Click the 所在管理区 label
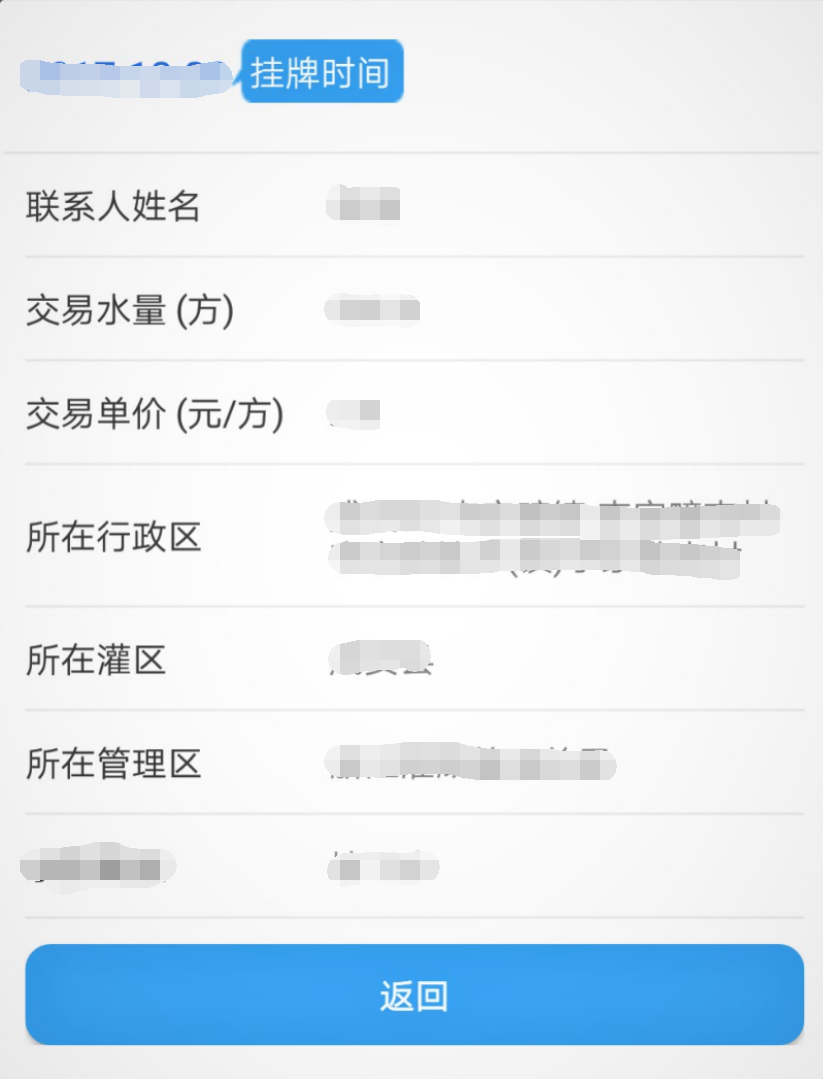 115,764
